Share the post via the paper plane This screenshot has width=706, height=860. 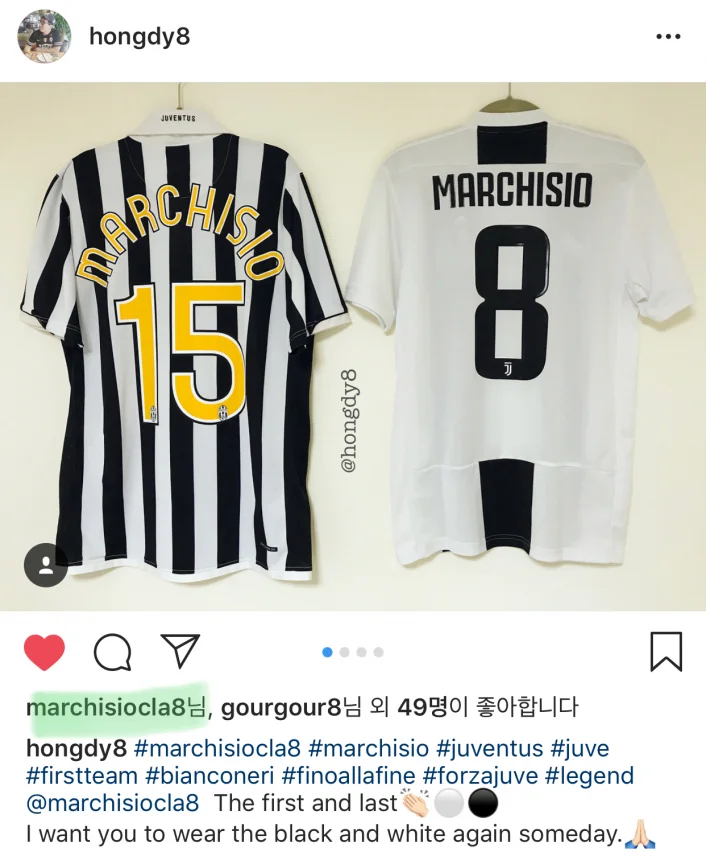click(x=181, y=651)
